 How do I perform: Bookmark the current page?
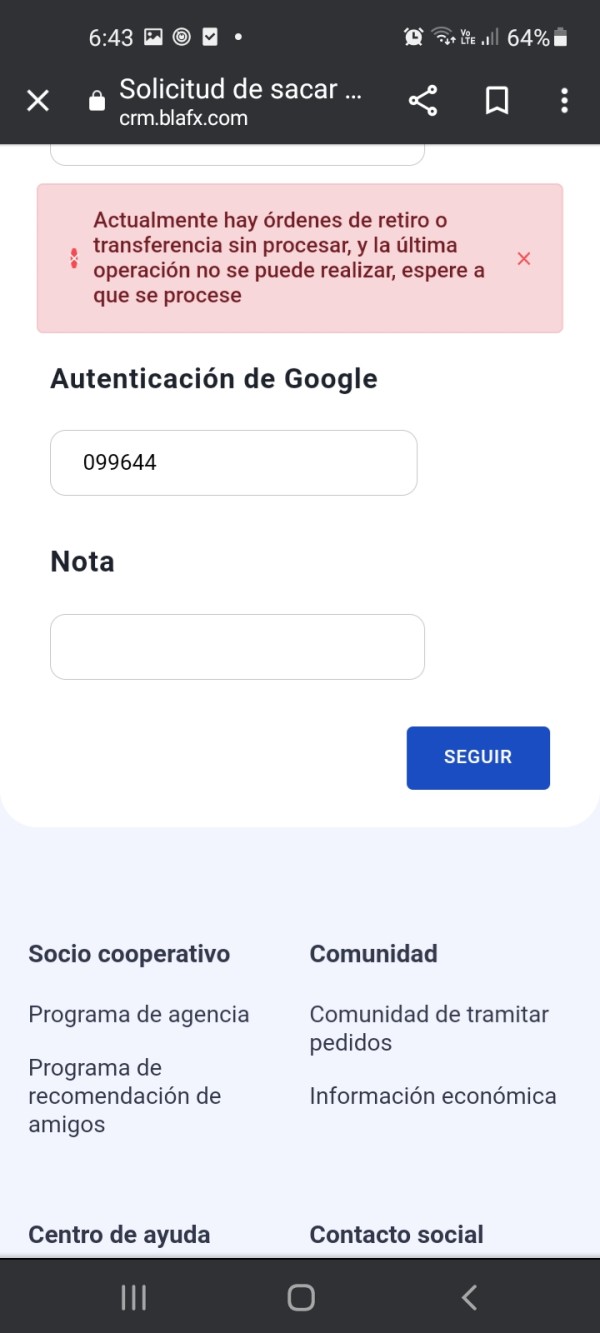click(x=497, y=100)
